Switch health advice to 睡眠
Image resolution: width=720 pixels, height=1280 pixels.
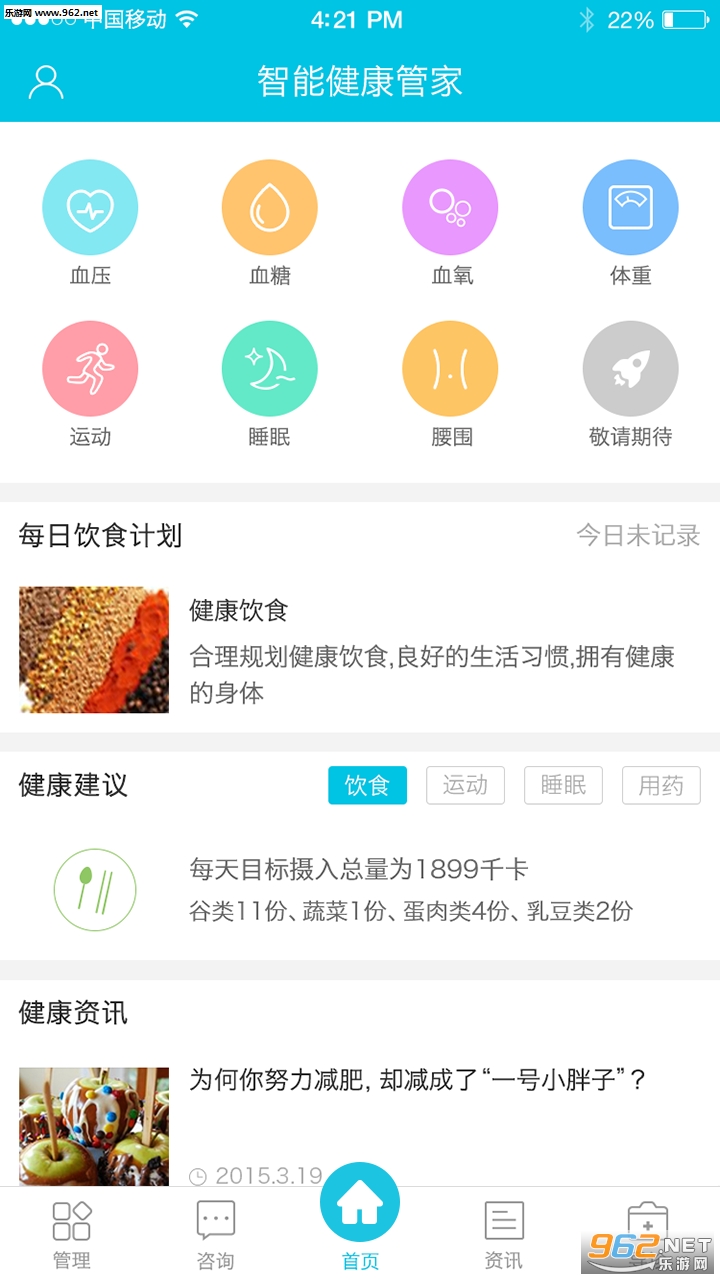click(563, 786)
